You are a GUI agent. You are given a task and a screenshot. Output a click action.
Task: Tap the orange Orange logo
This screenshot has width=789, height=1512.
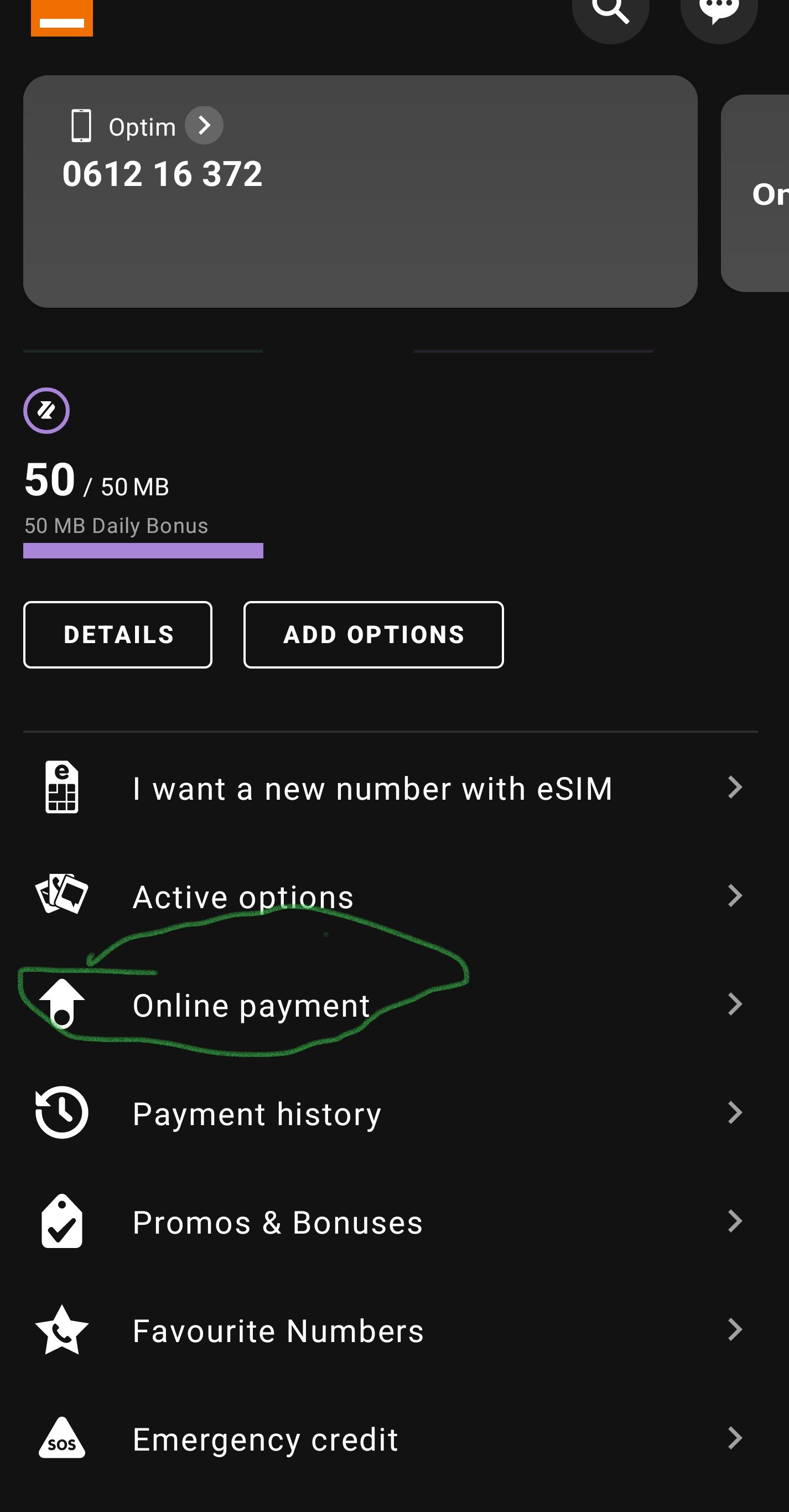pyautogui.click(x=61, y=17)
